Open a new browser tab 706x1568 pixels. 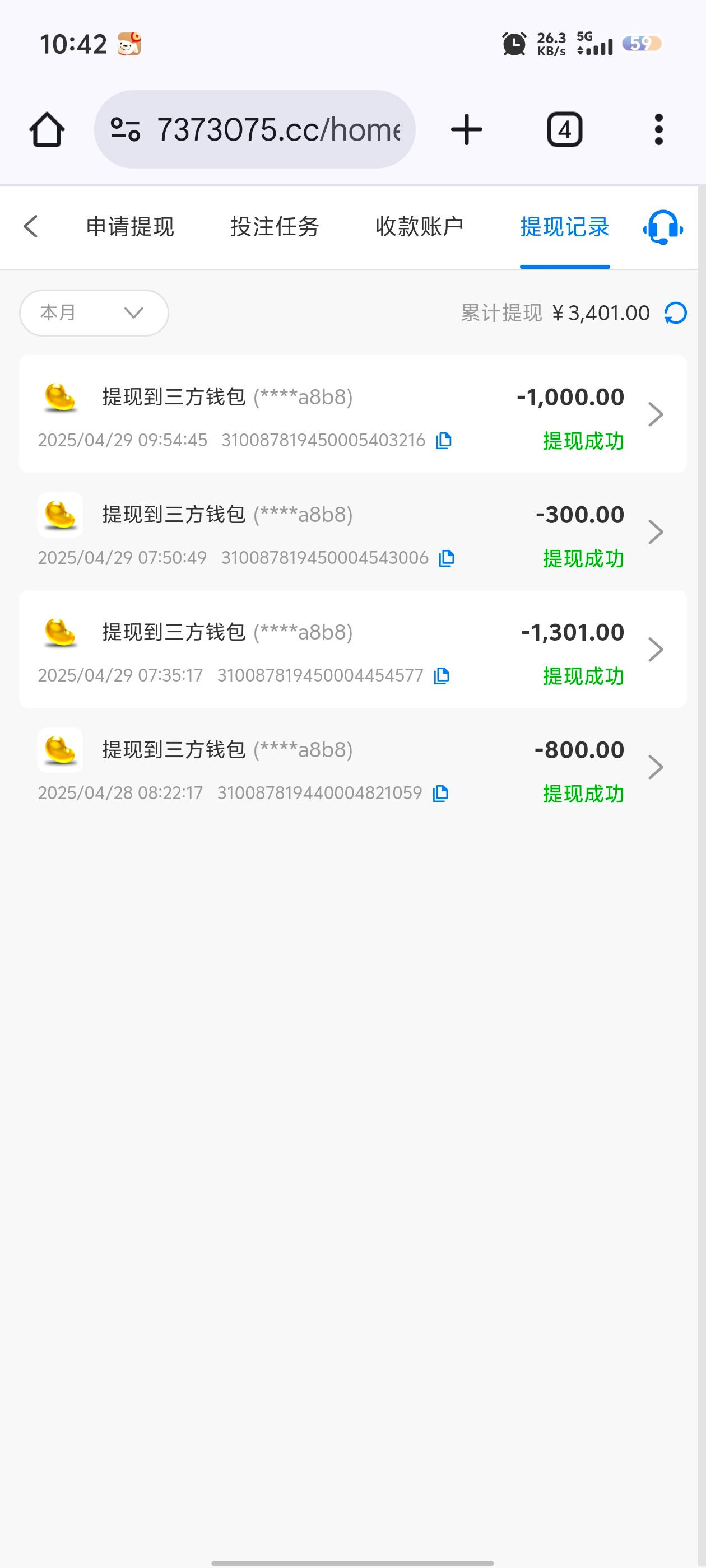coord(467,130)
